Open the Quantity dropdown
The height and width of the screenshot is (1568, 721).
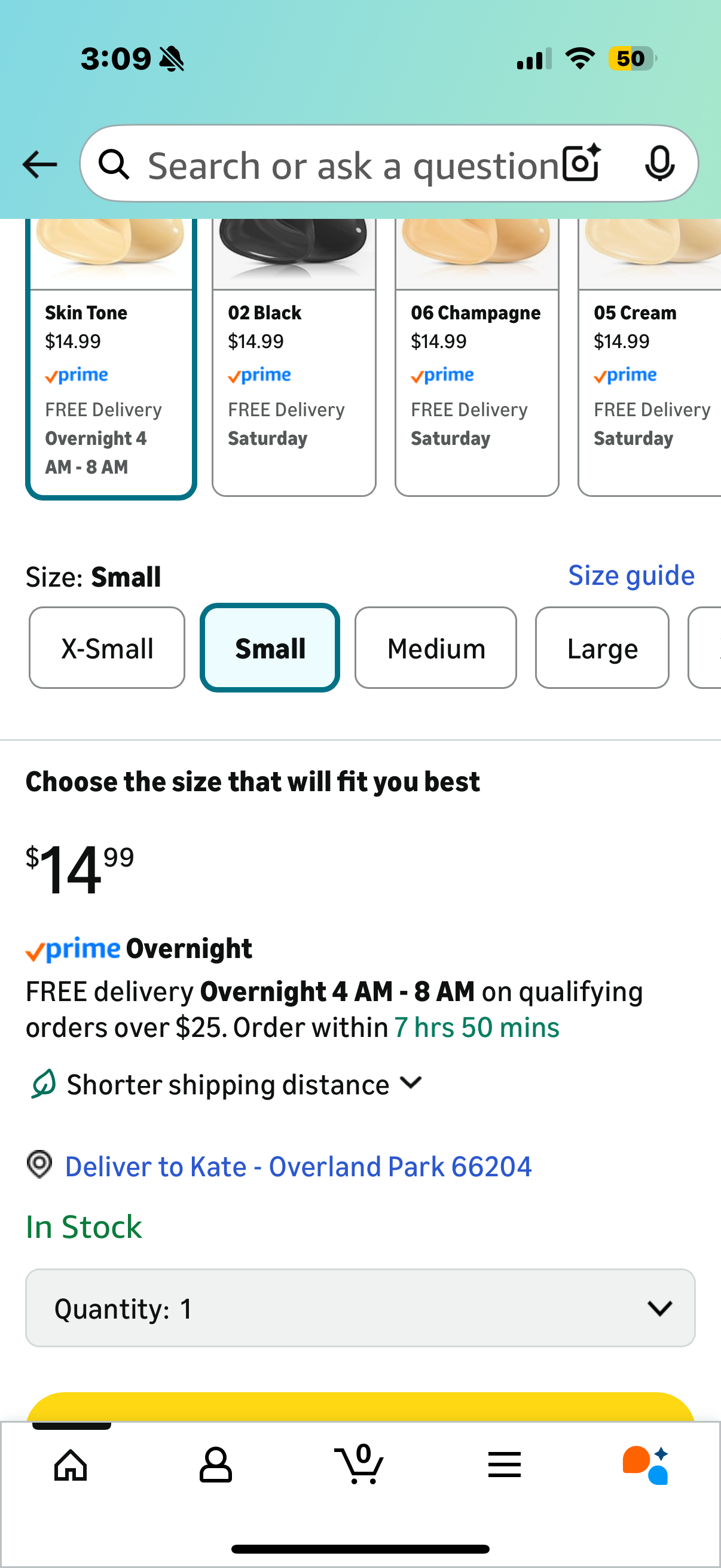(x=360, y=1308)
